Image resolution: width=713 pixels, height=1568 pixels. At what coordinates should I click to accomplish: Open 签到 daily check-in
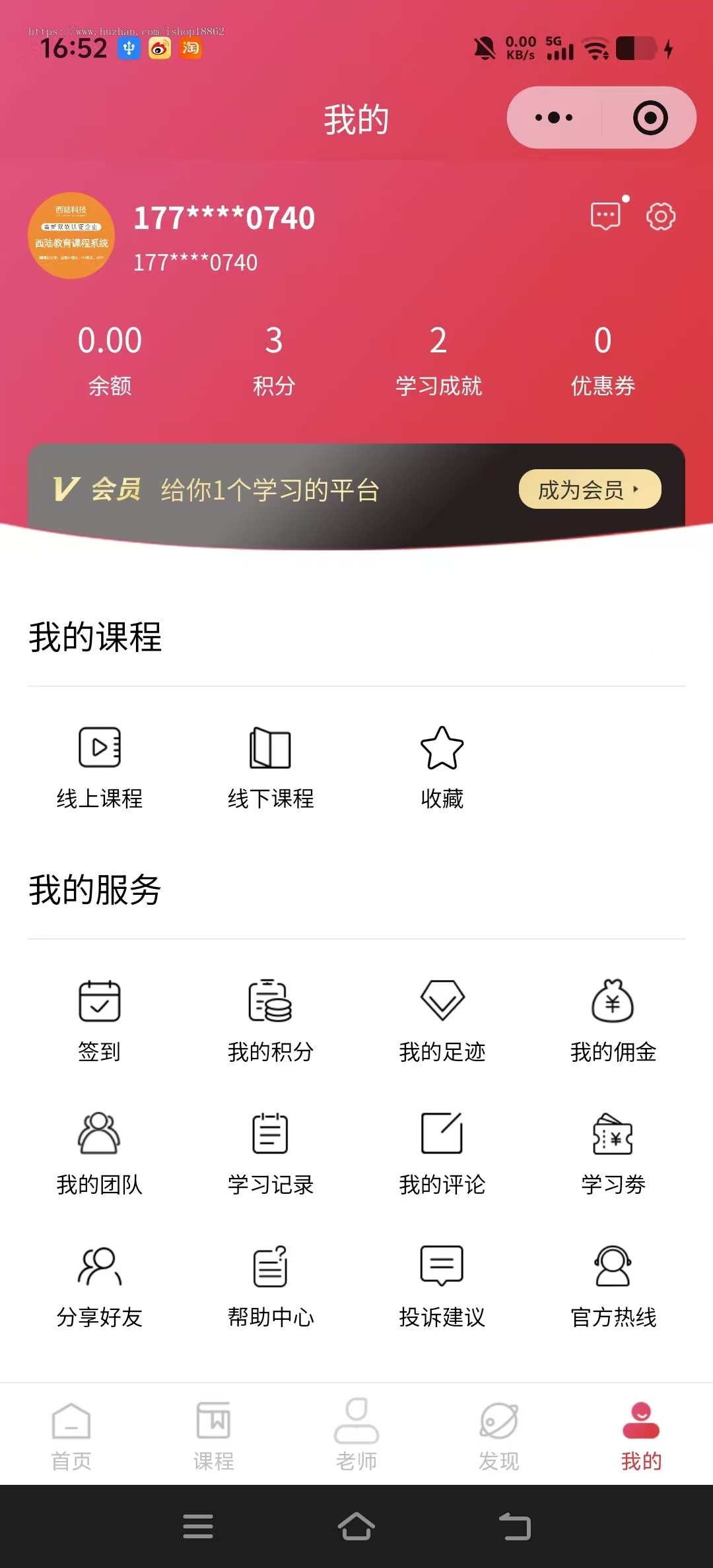(x=100, y=1020)
